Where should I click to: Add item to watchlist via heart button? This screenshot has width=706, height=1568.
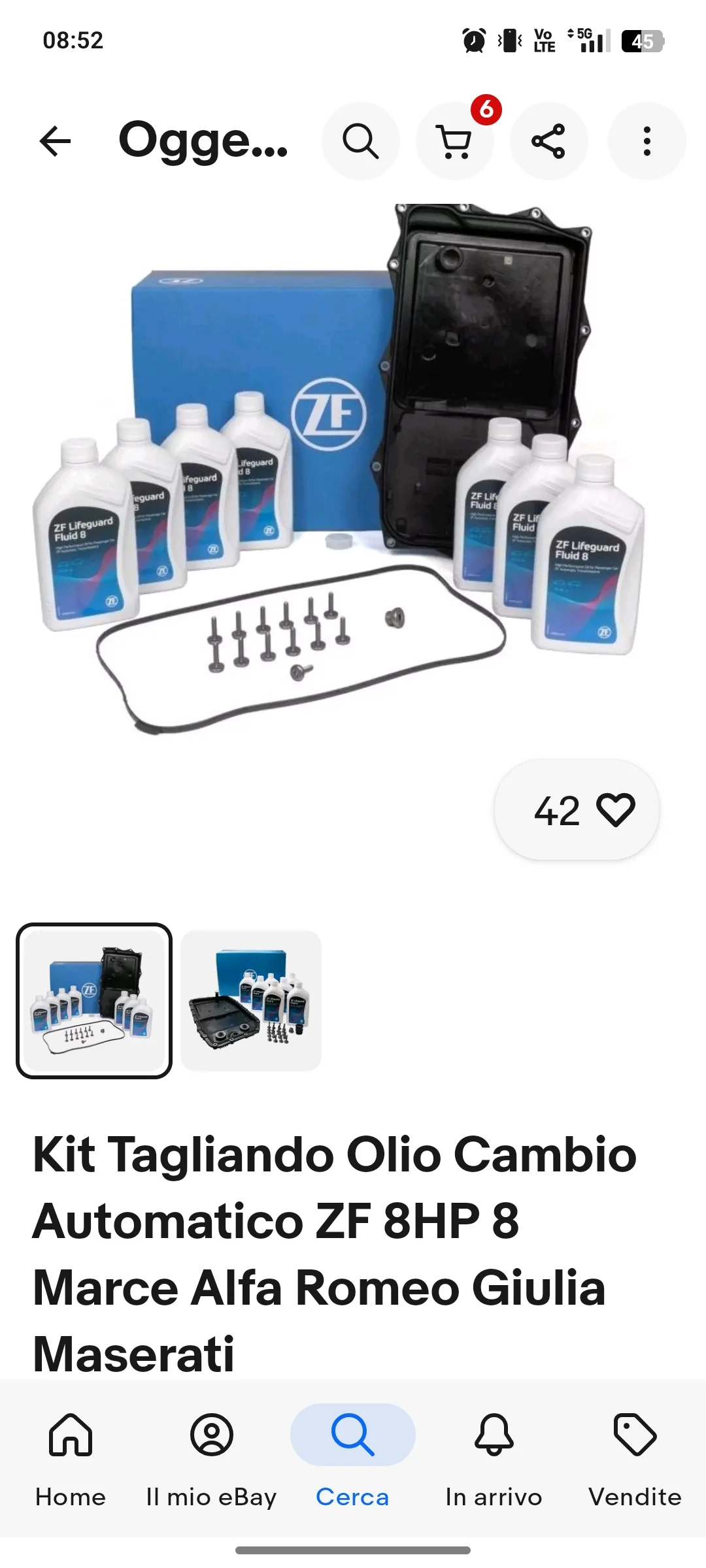click(577, 810)
